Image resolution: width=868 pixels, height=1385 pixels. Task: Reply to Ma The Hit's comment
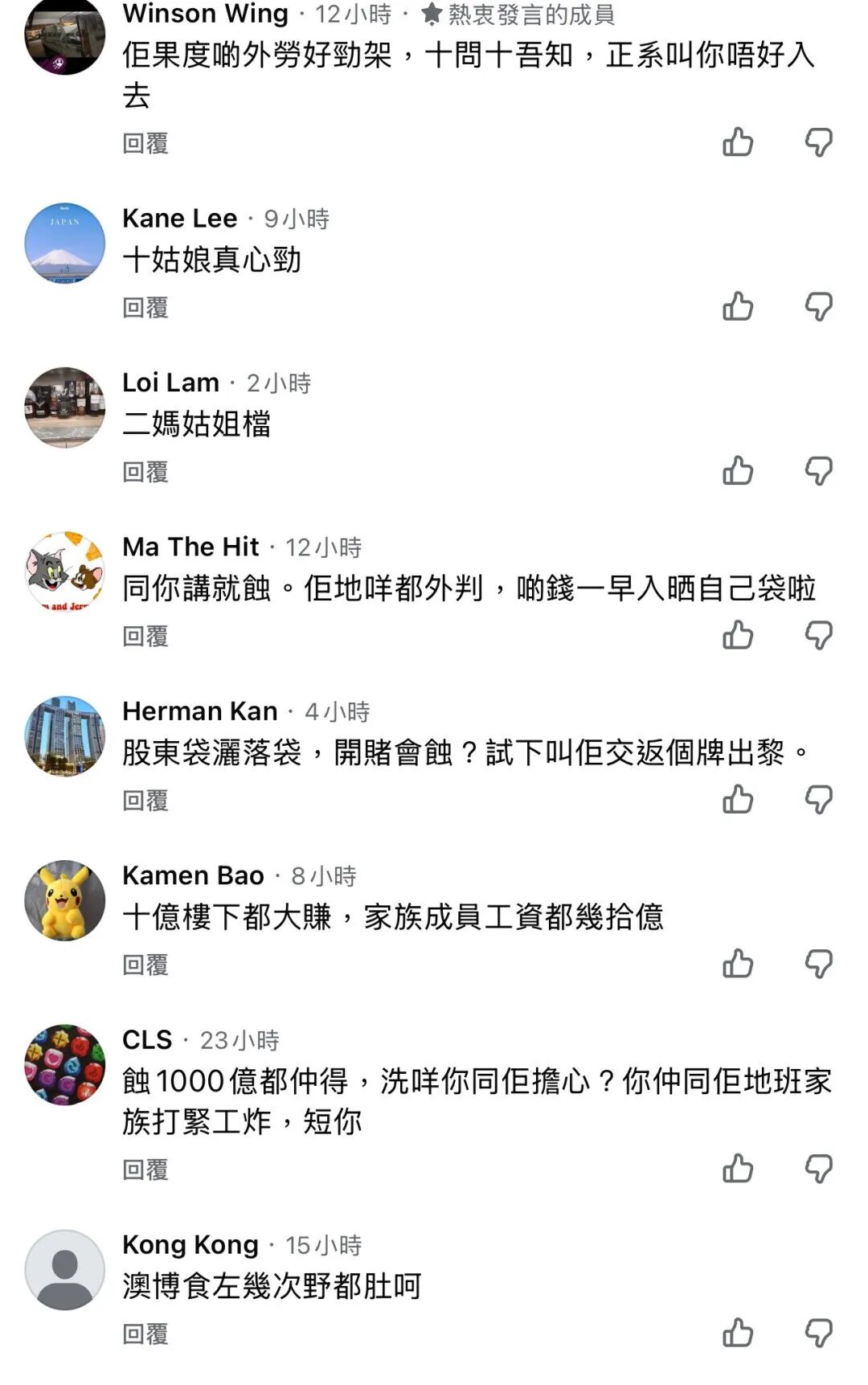point(145,636)
